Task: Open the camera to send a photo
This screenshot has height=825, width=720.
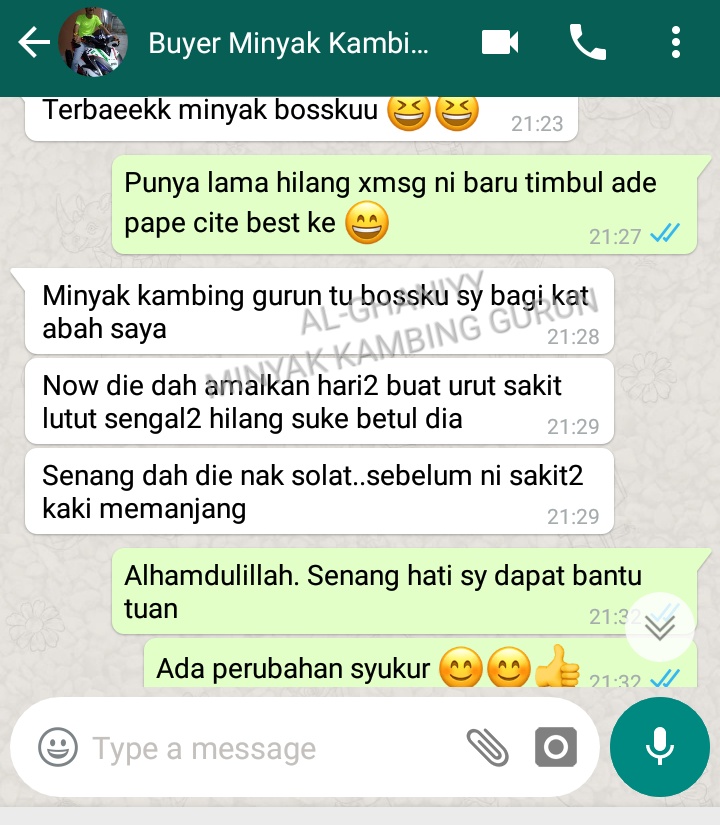Action: pyautogui.click(x=556, y=747)
